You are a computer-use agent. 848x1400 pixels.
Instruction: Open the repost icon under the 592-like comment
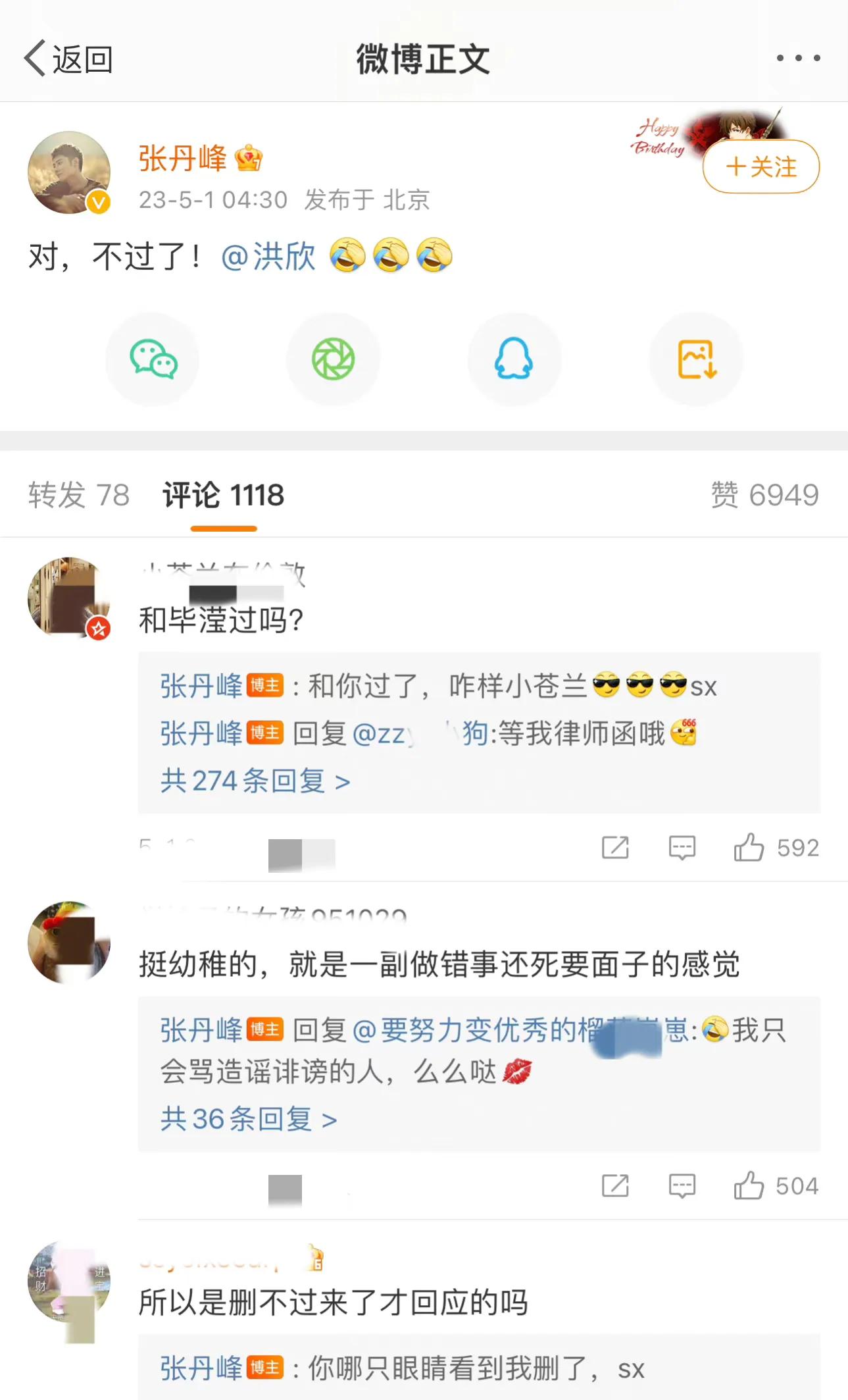tap(614, 848)
